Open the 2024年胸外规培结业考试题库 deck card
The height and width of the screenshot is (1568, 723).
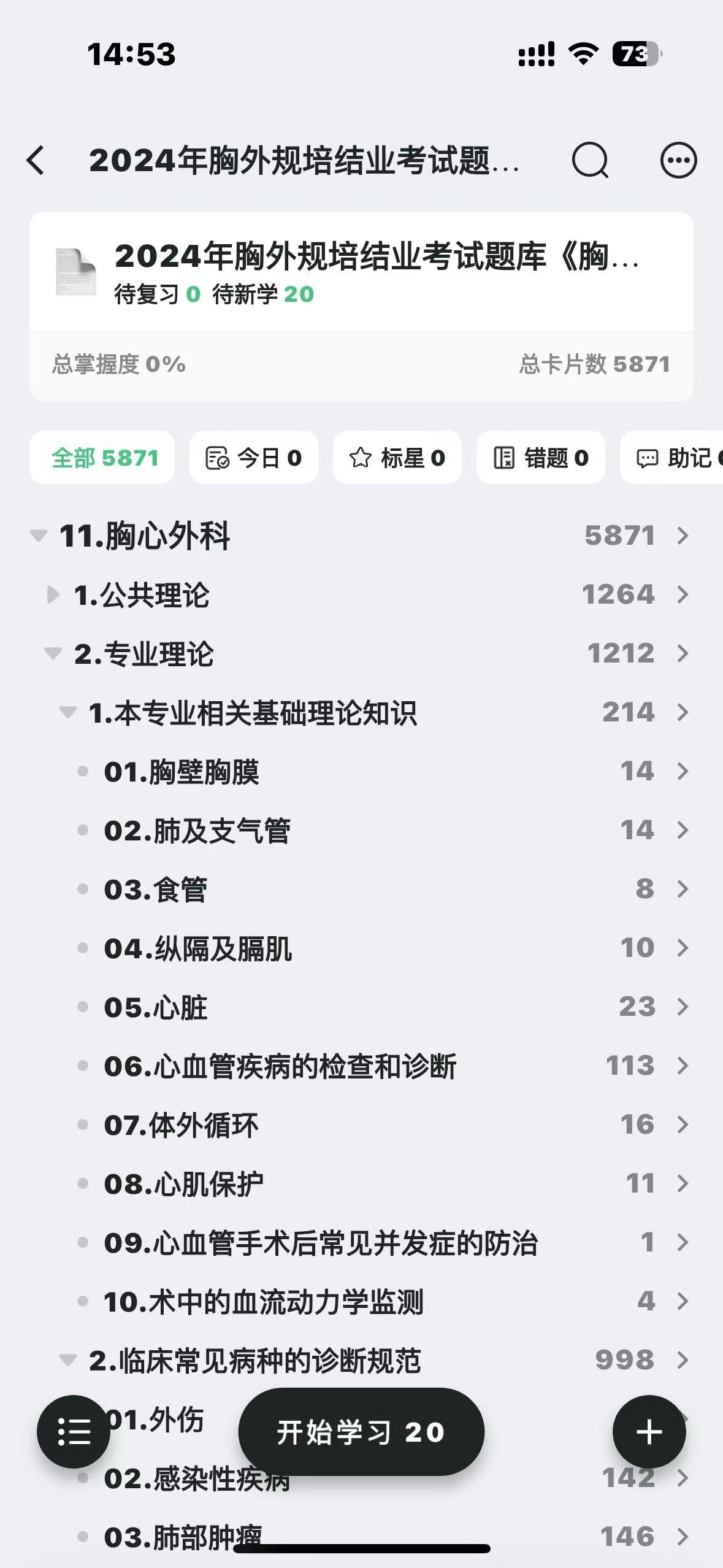tap(362, 272)
